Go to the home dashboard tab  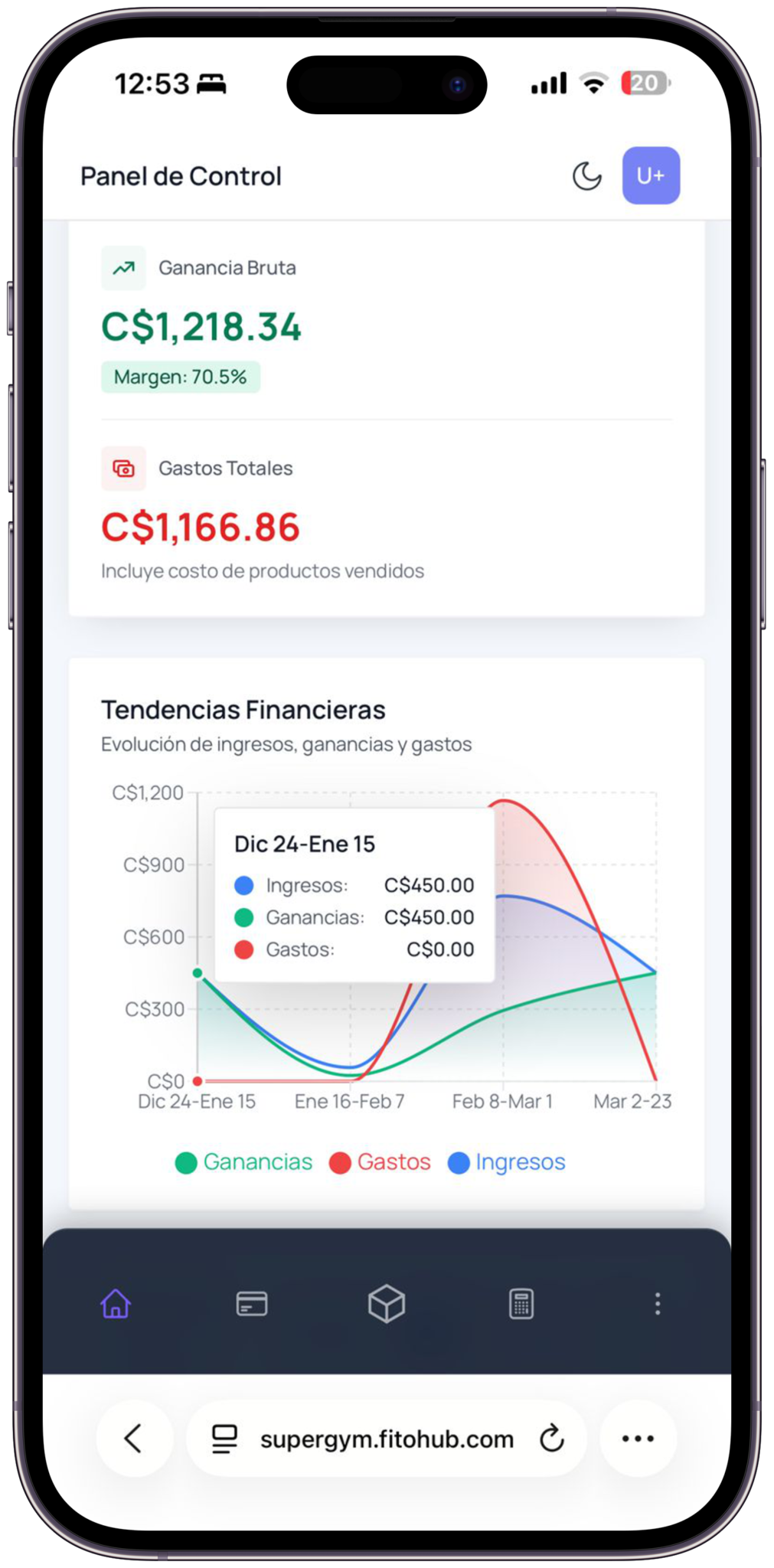[x=116, y=1303]
